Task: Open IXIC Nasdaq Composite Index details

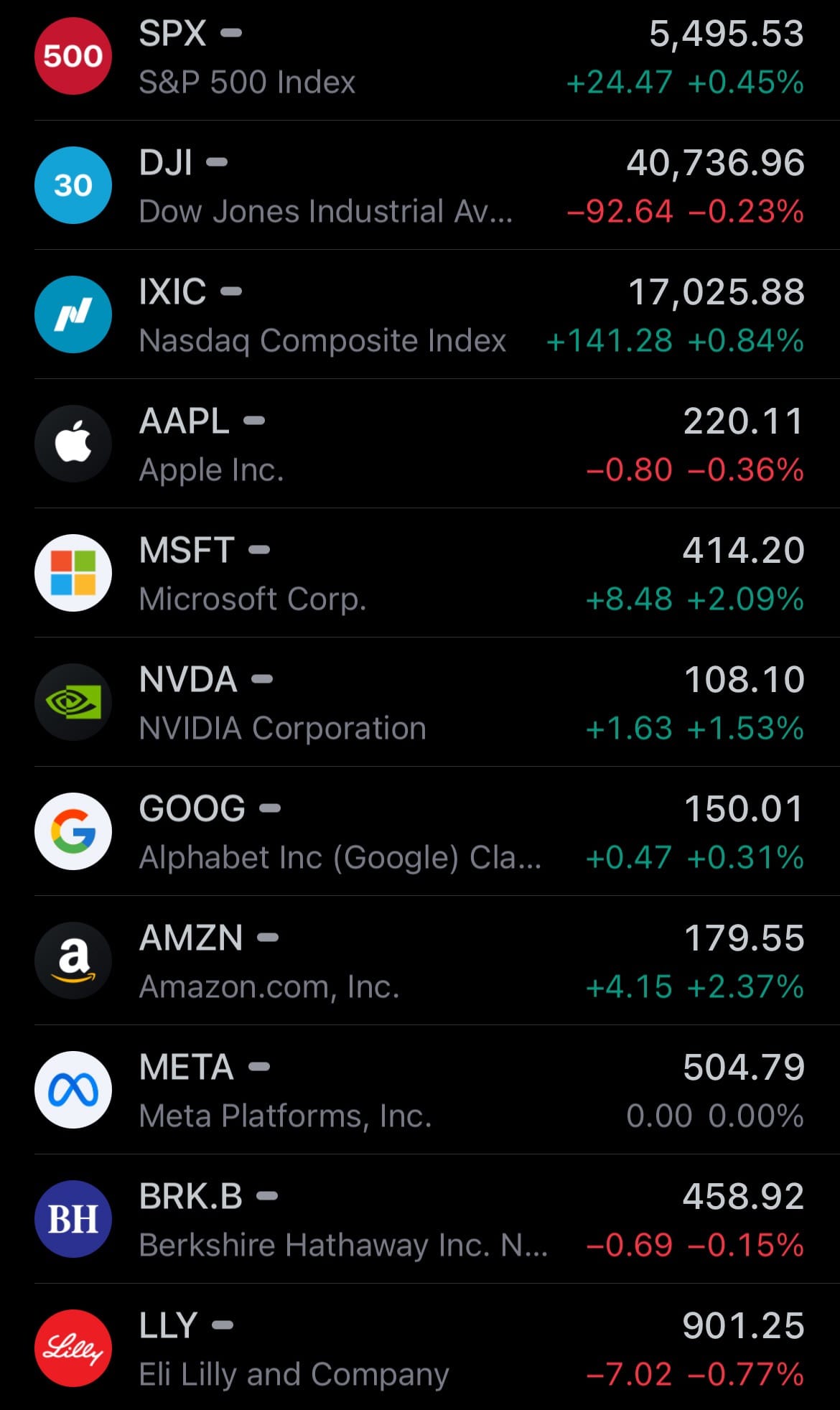Action: [420, 315]
